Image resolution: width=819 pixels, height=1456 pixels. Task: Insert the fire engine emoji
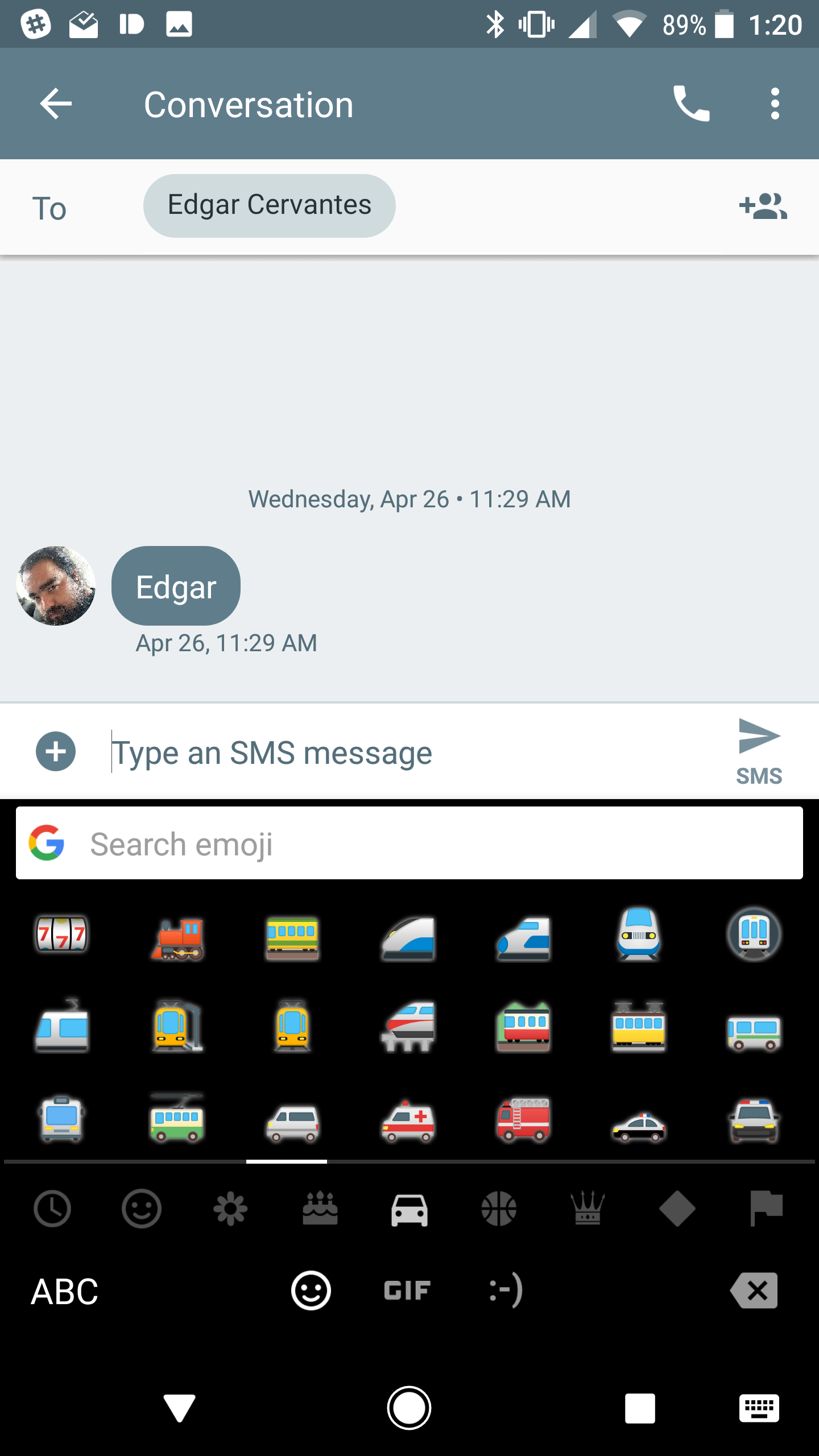523,1120
